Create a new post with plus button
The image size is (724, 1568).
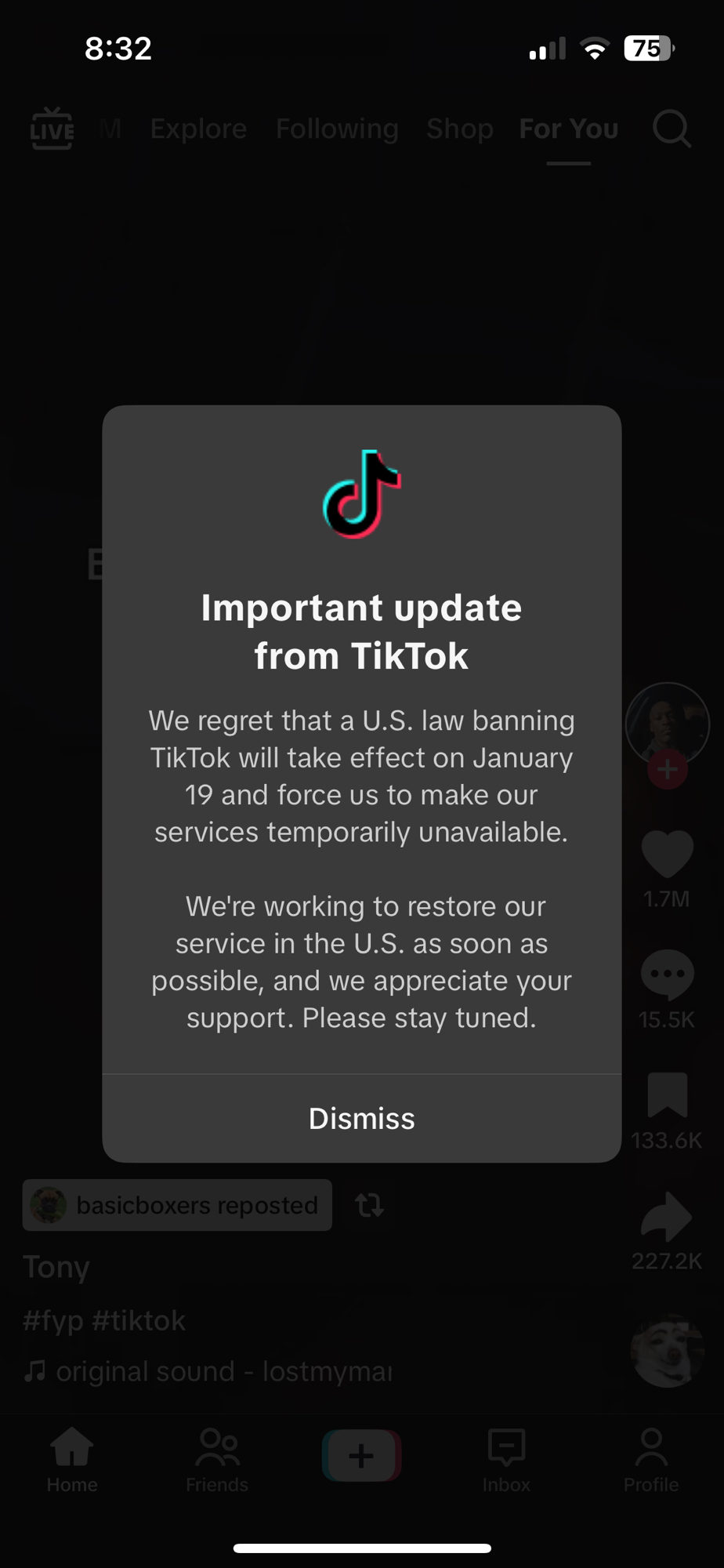click(x=361, y=1456)
